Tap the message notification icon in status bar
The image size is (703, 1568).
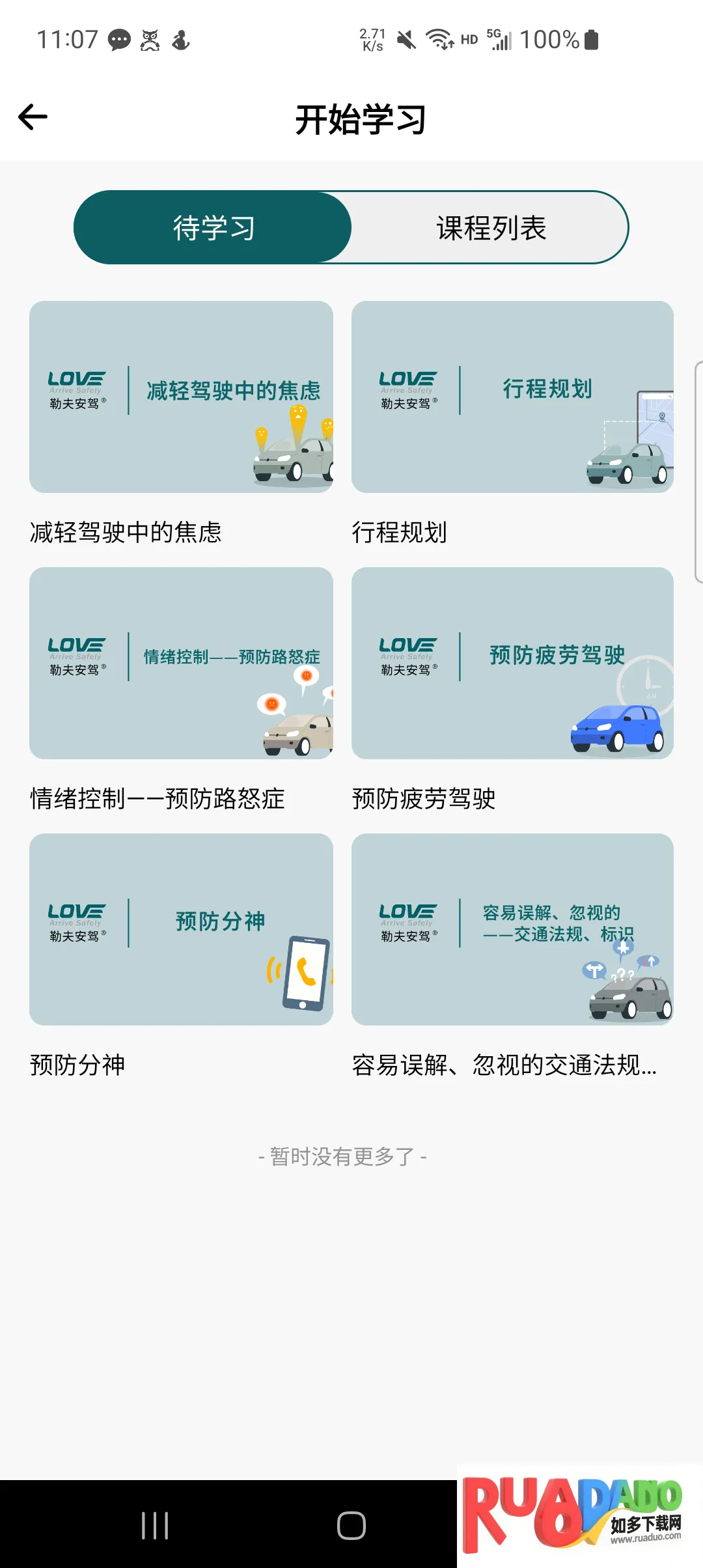(x=118, y=39)
